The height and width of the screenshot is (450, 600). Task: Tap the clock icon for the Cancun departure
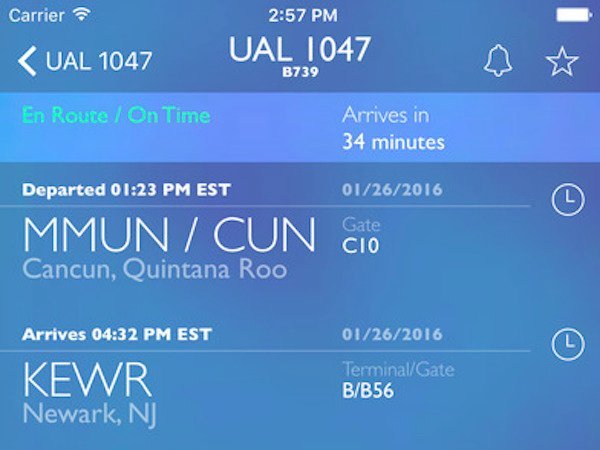tap(567, 201)
